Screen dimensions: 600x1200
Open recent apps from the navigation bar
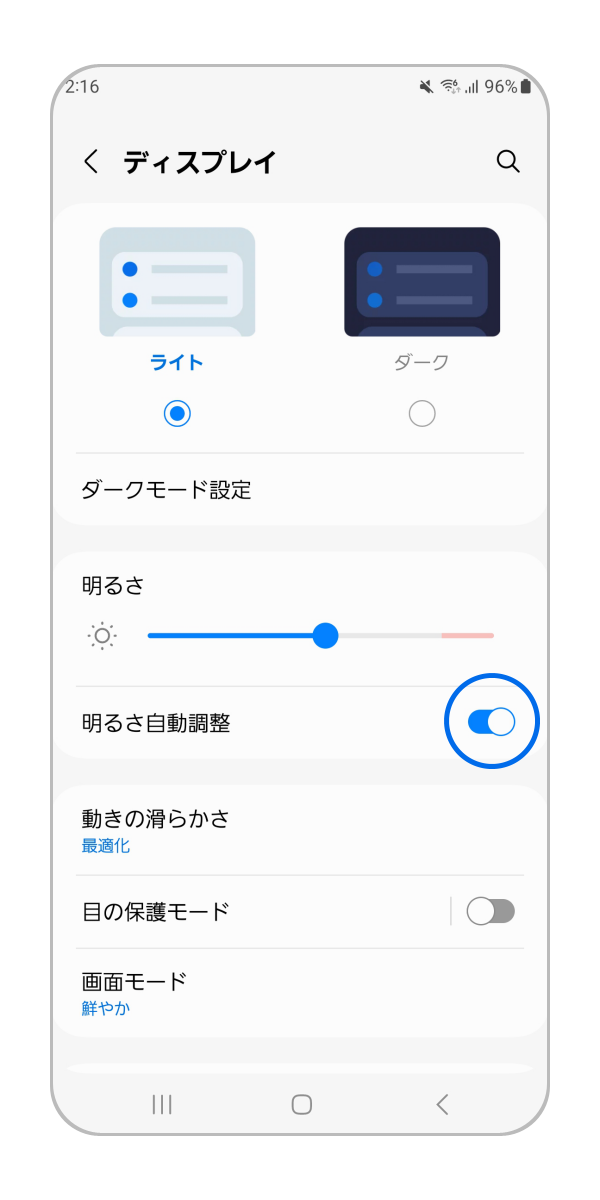point(161,1104)
